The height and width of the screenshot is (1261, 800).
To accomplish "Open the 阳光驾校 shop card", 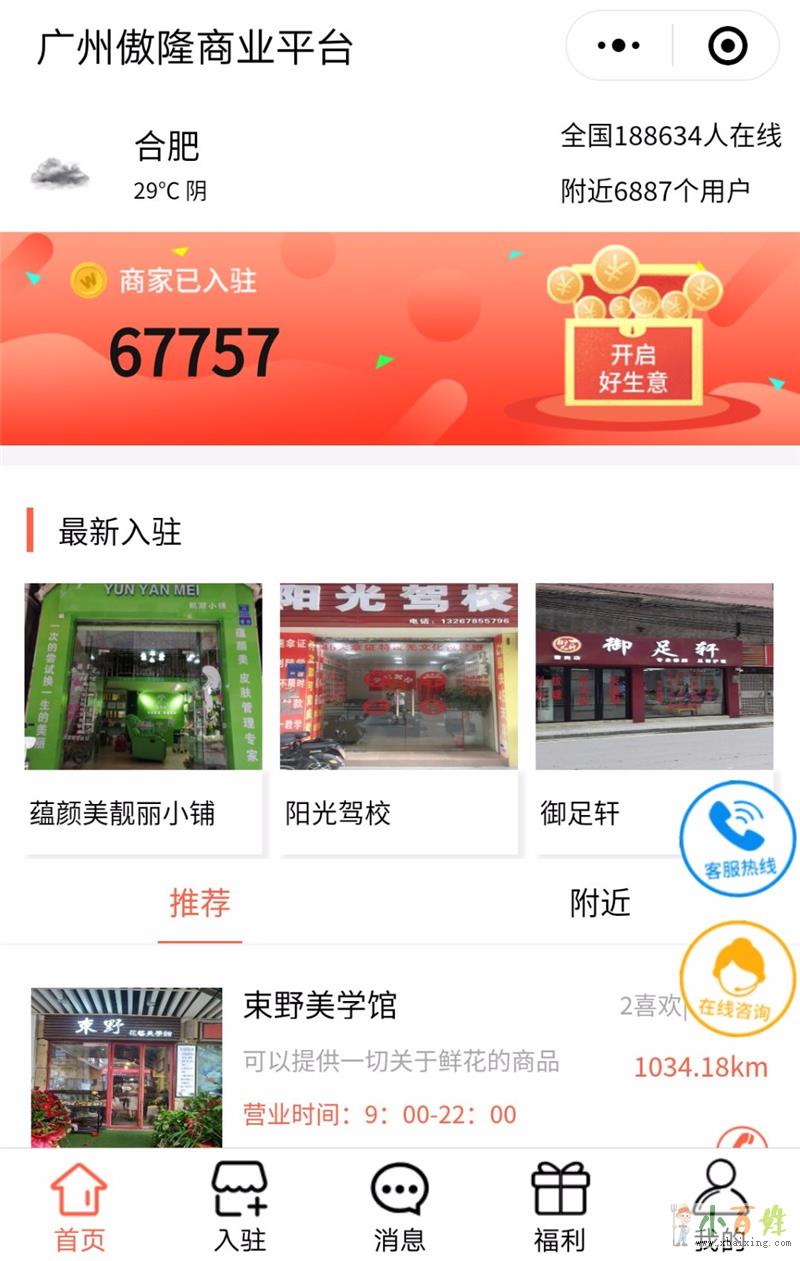I will [x=398, y=717].
